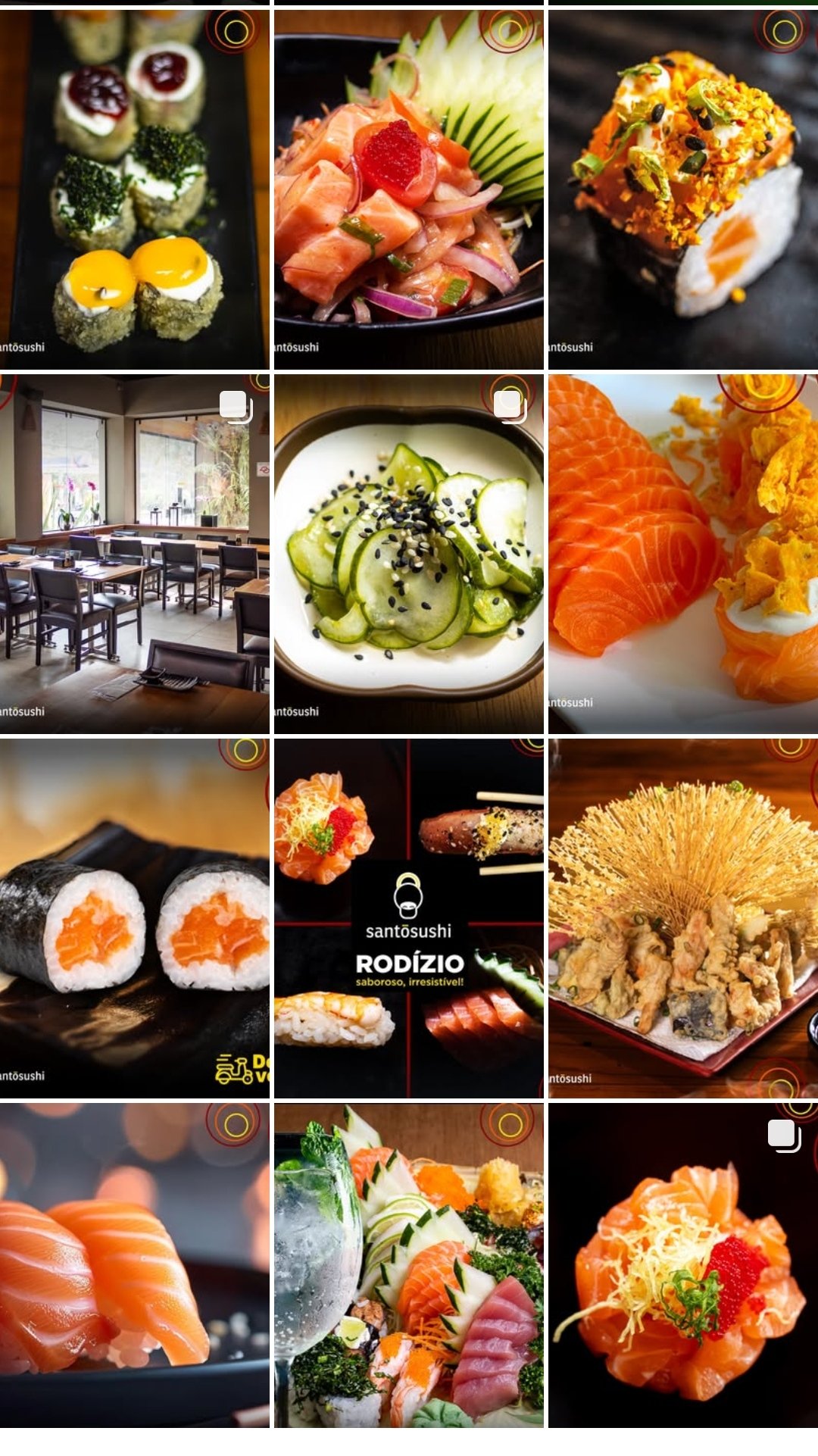Open the tempura with crispy noodles post
This screenshot has width=818, height=1456.
(682, 918)
